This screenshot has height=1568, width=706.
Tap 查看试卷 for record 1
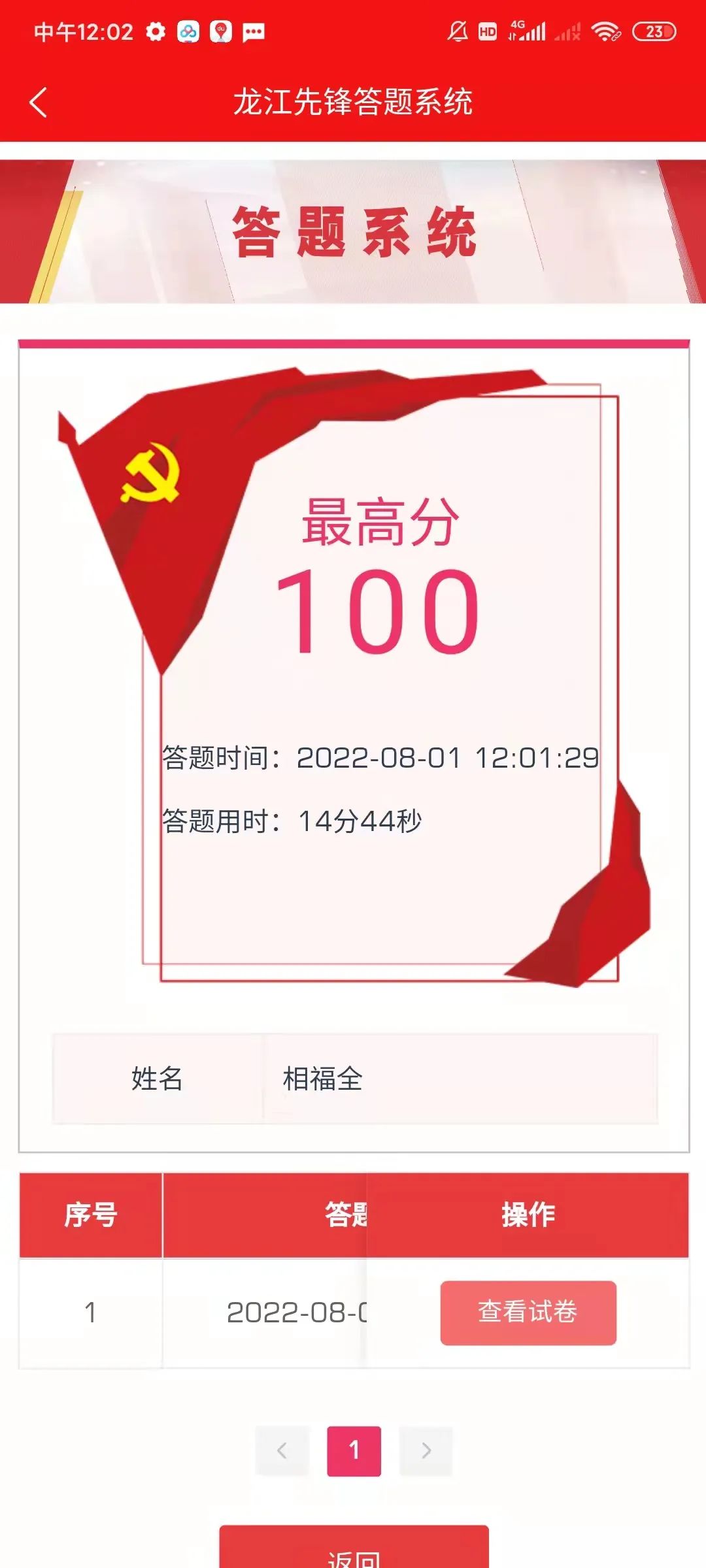point(528,1313)
